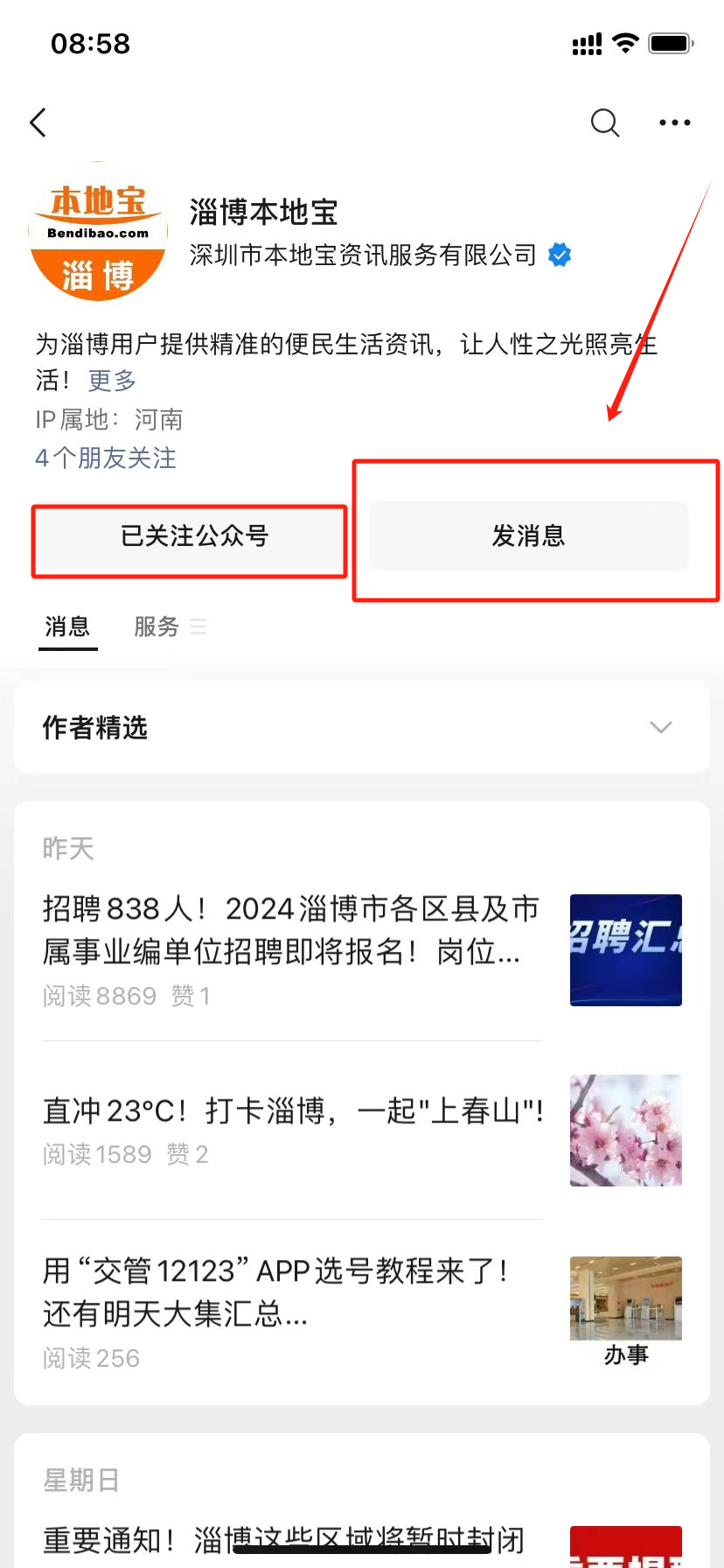This screenshot has width=724, height=1568.
Task: Expand the description with 更多
Action: click(112, 380)
